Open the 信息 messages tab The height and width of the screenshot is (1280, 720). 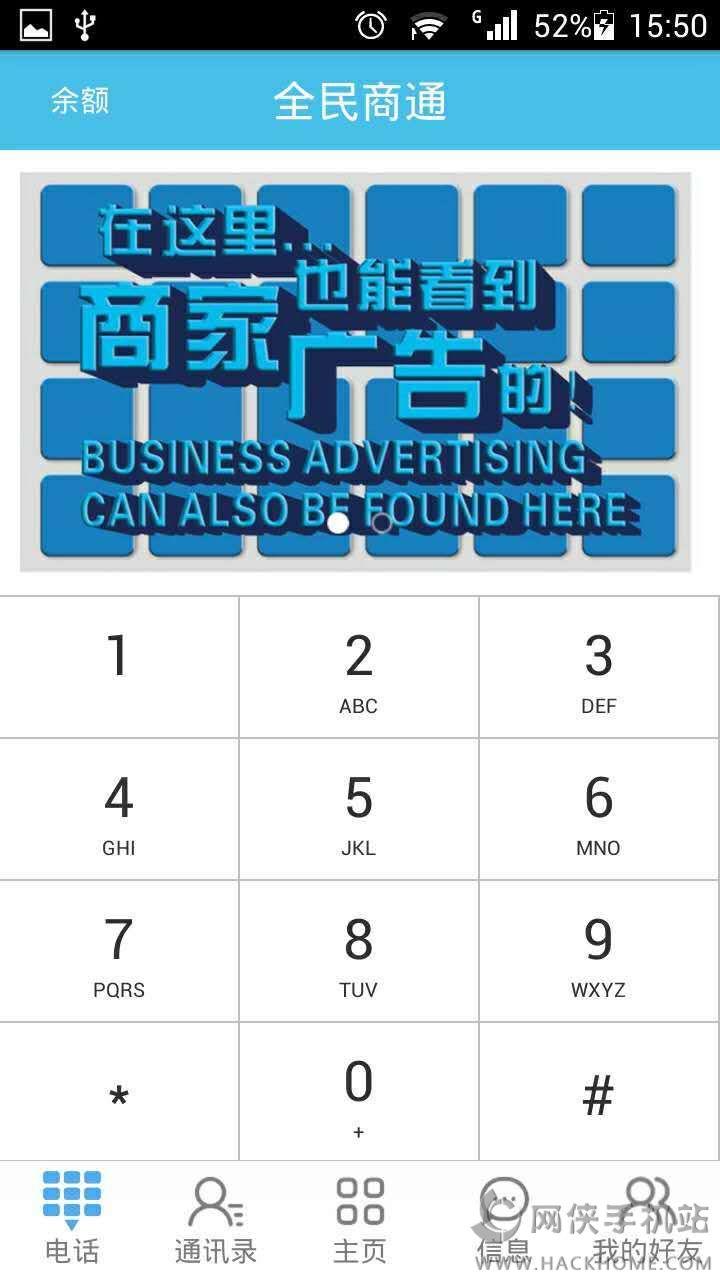pos(503,1218)
